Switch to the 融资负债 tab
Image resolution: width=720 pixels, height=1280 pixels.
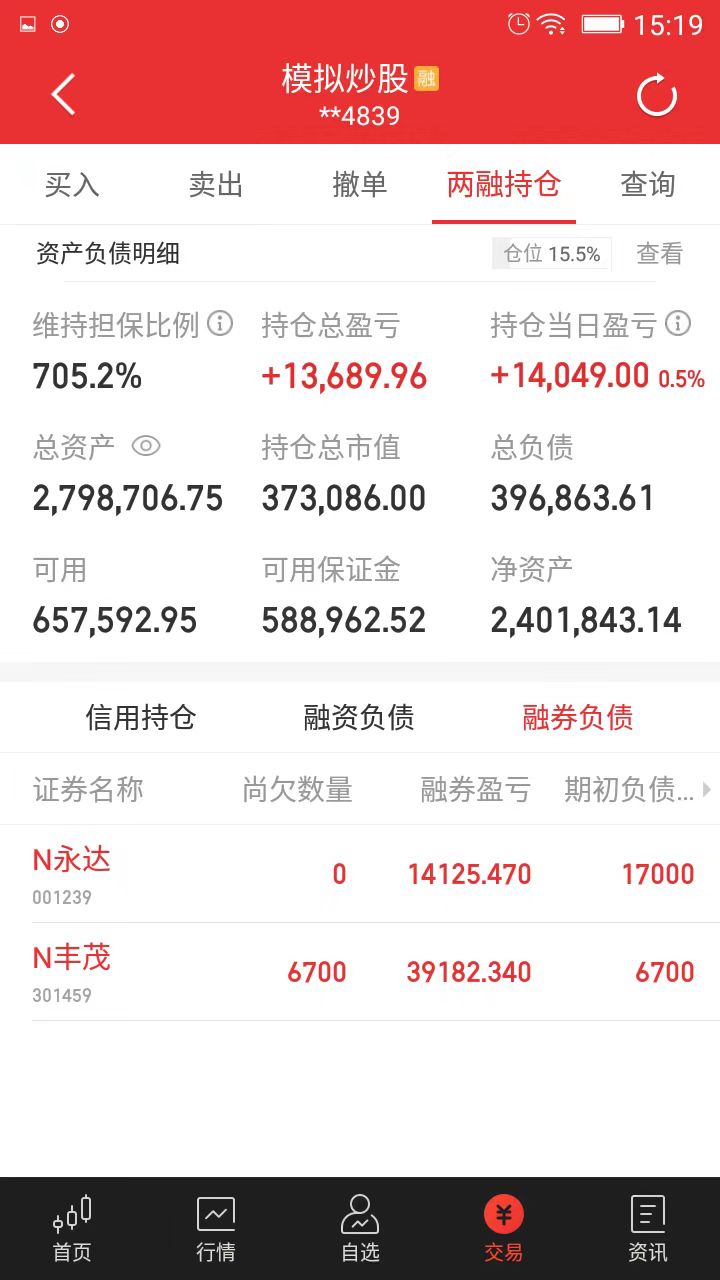358,716
